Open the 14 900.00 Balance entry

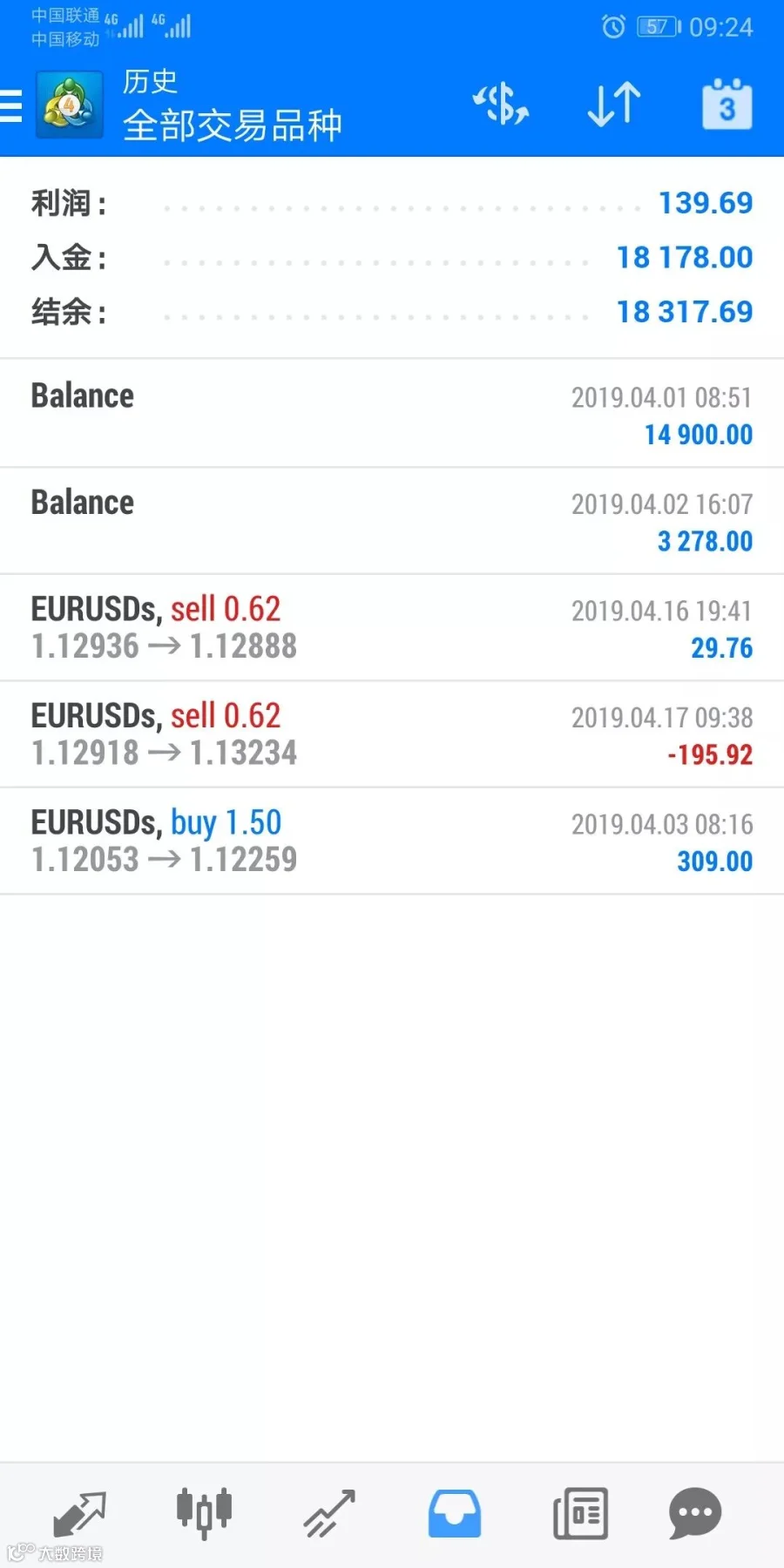pos(392,414)
